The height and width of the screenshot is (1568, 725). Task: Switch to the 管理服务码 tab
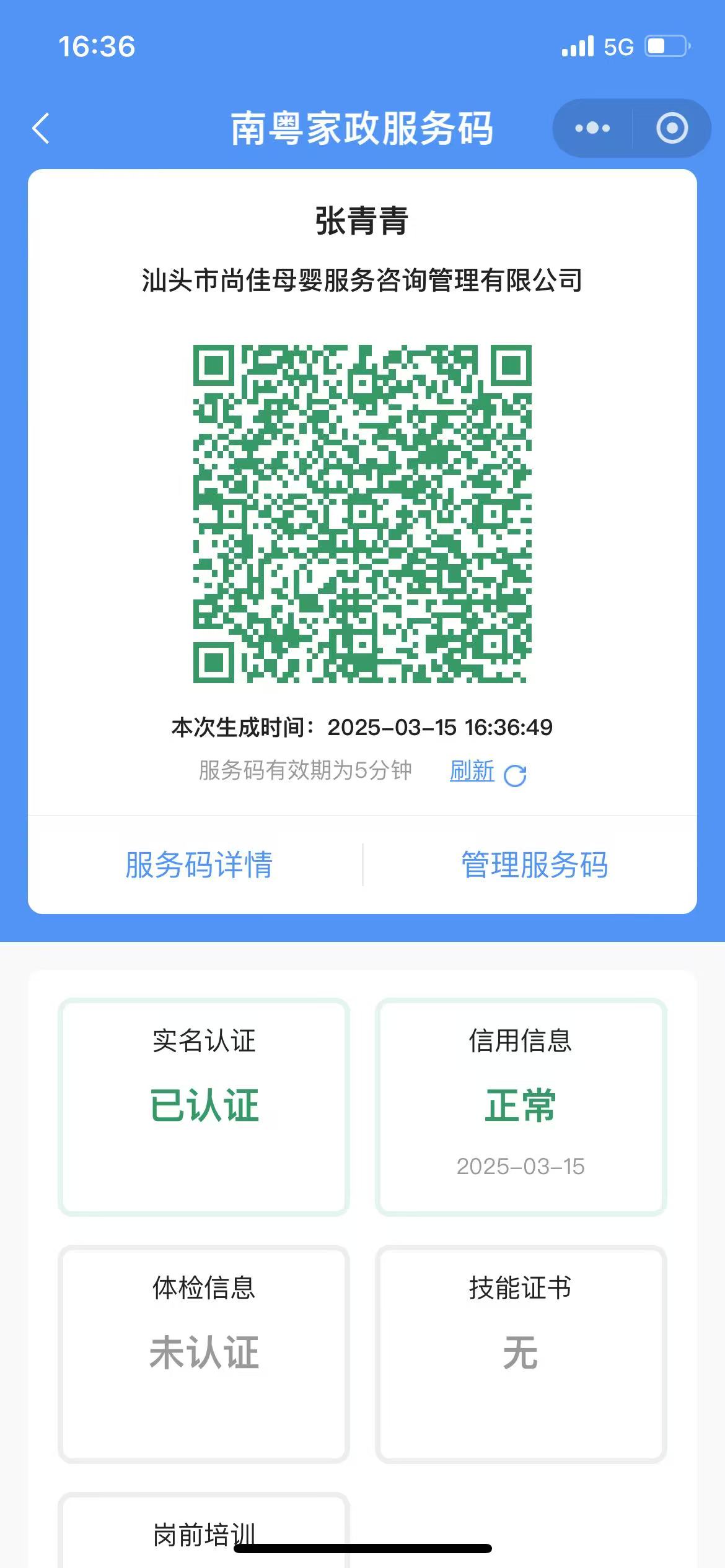pos(534,866)
